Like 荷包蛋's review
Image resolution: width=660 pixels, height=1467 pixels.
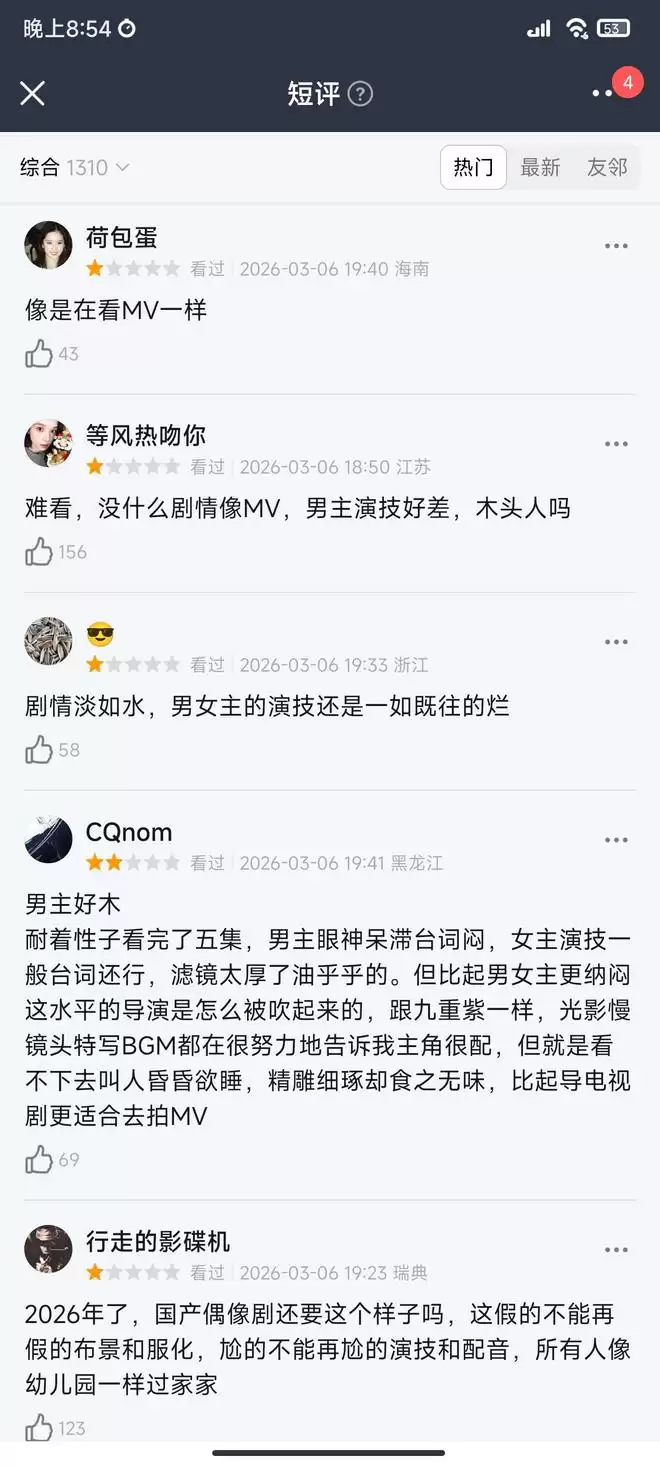pos(40,354)
